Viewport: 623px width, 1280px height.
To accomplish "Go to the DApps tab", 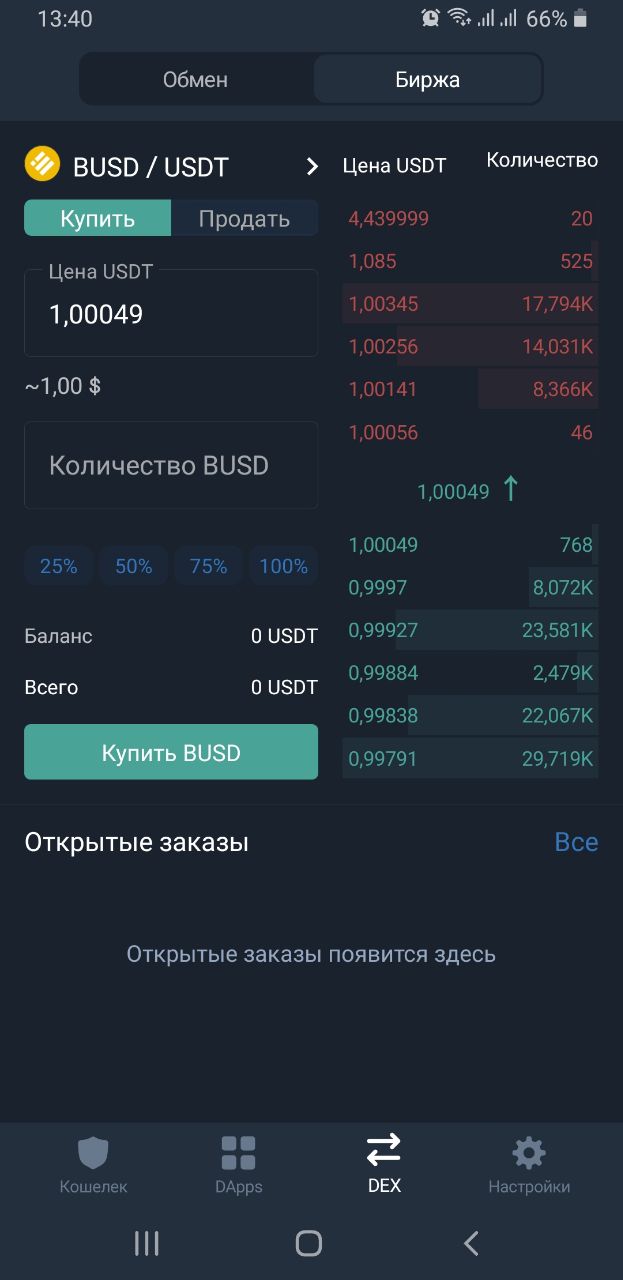I will click(238, 1165).
